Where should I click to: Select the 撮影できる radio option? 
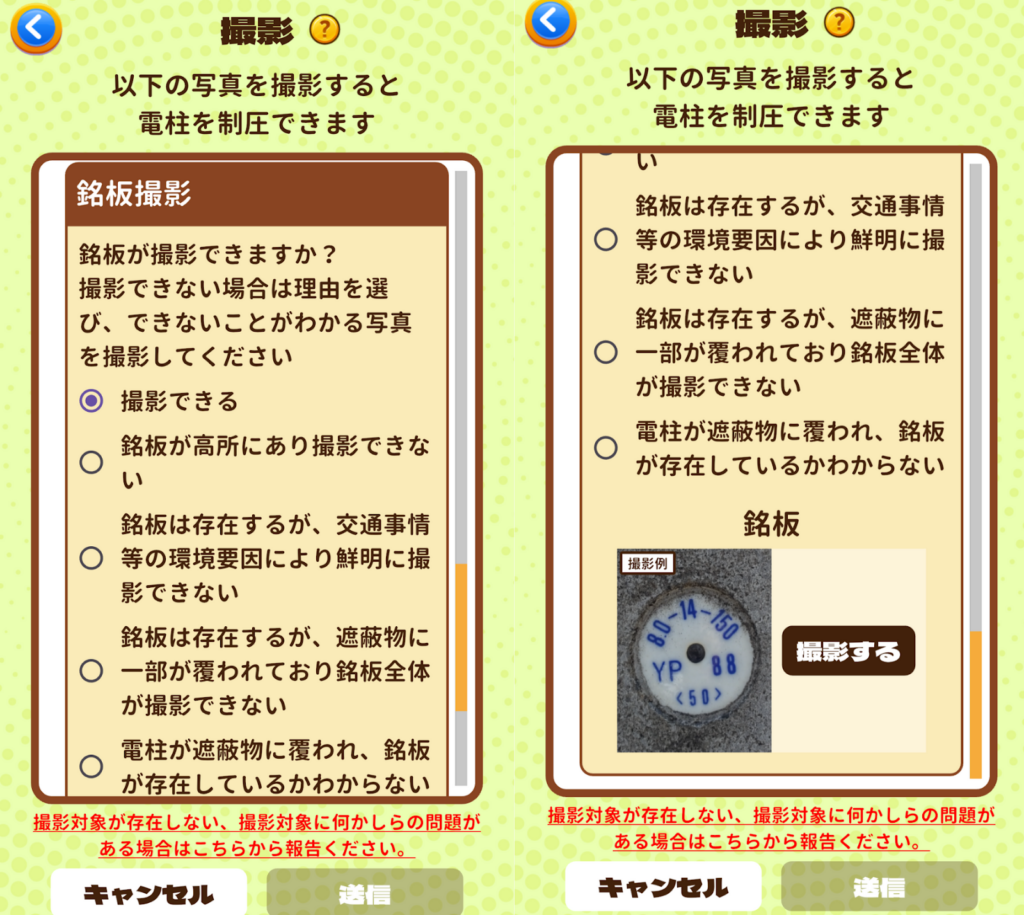coord(91,401)
